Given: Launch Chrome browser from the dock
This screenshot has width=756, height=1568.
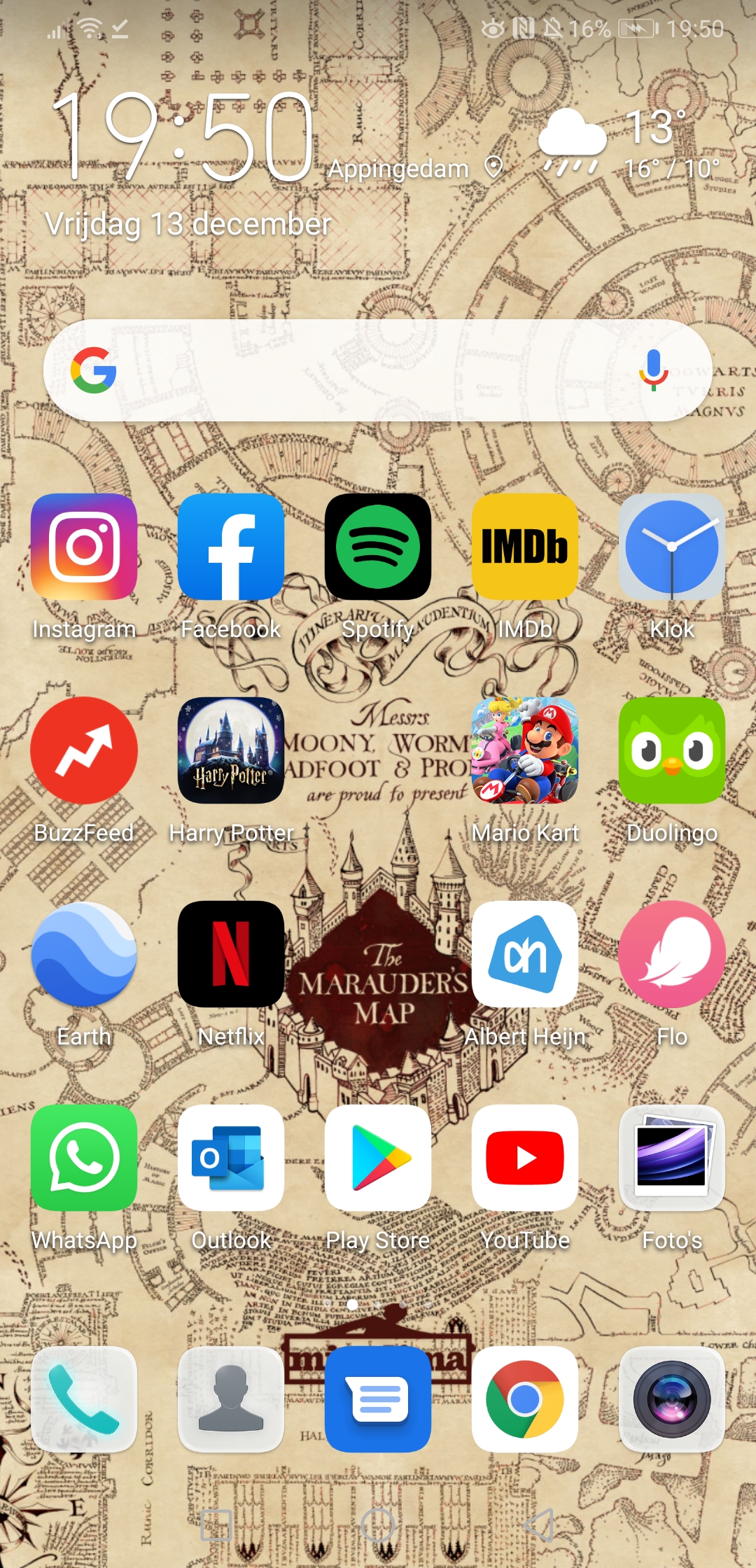Looking at the screenshot, I should tap(525, 1399).
